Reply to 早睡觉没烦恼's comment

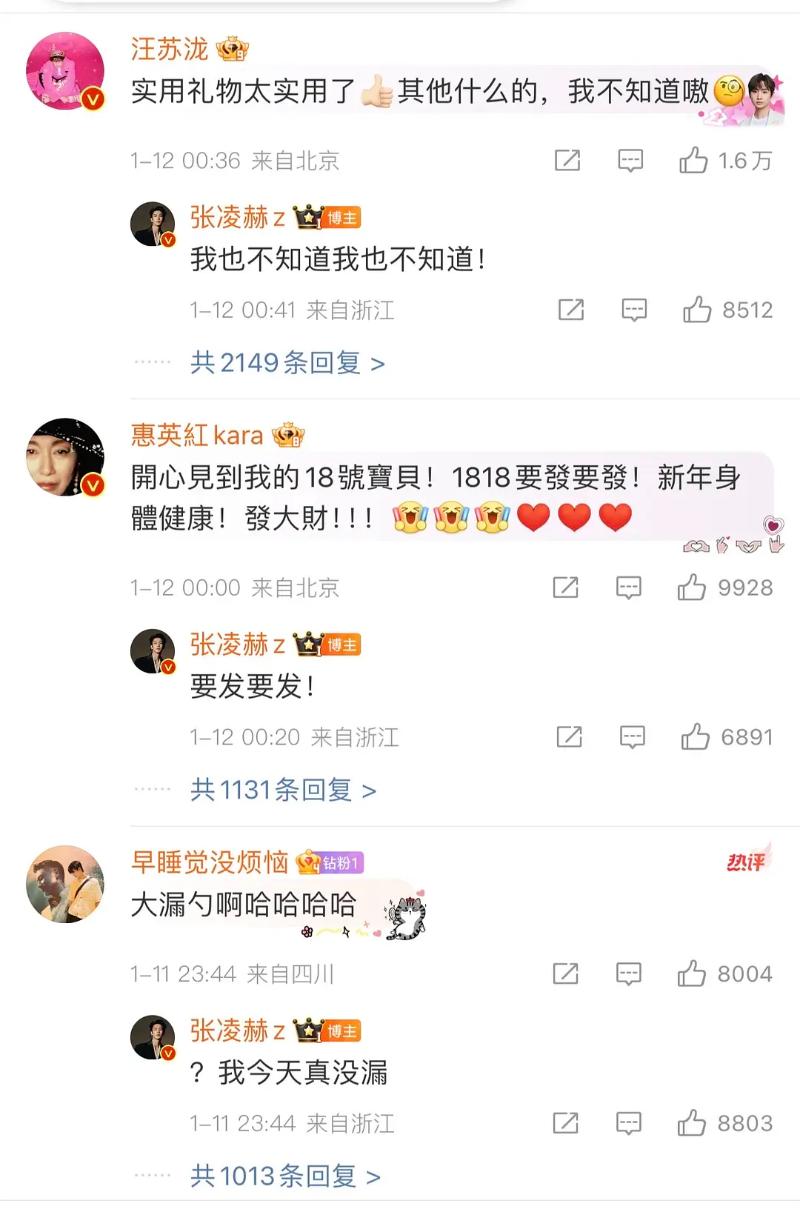[628, 973]
